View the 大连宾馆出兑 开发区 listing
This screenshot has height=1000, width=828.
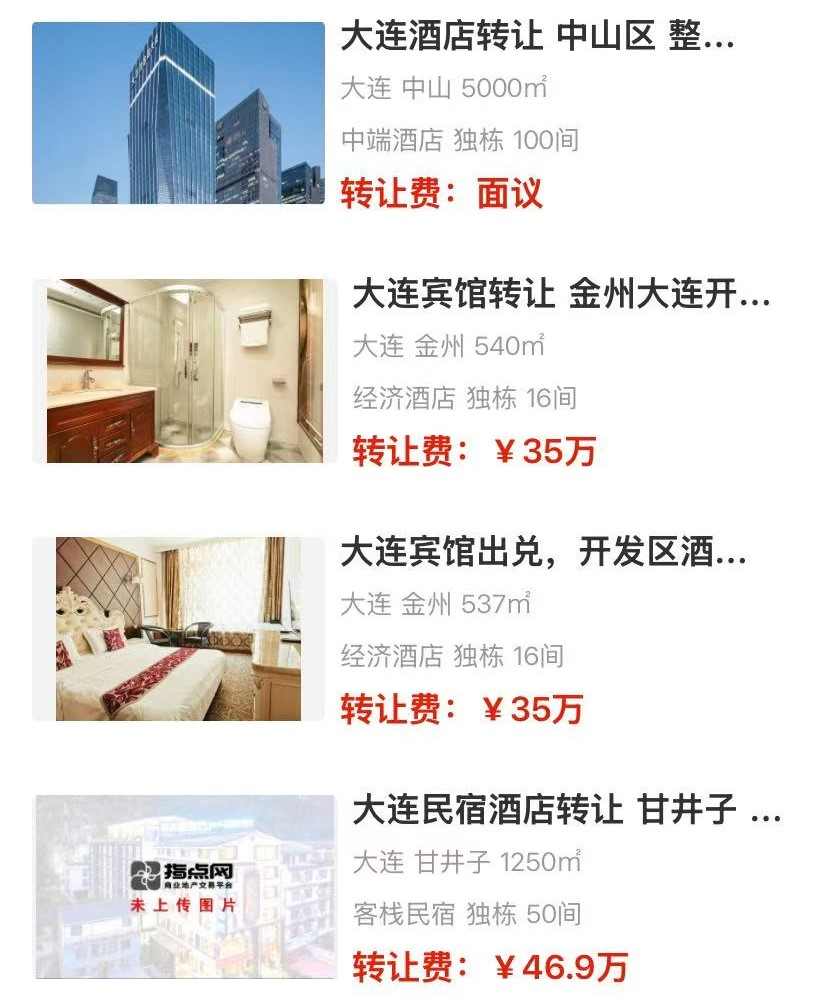tap(542, 553)
